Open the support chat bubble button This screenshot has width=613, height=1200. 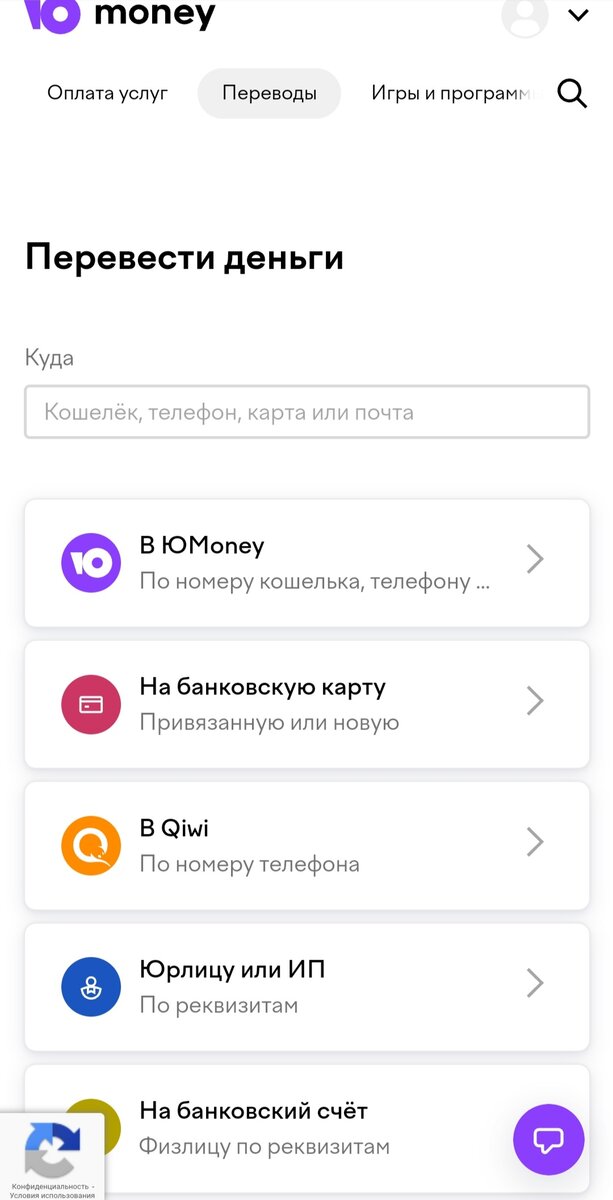[x=549, y=1139]
